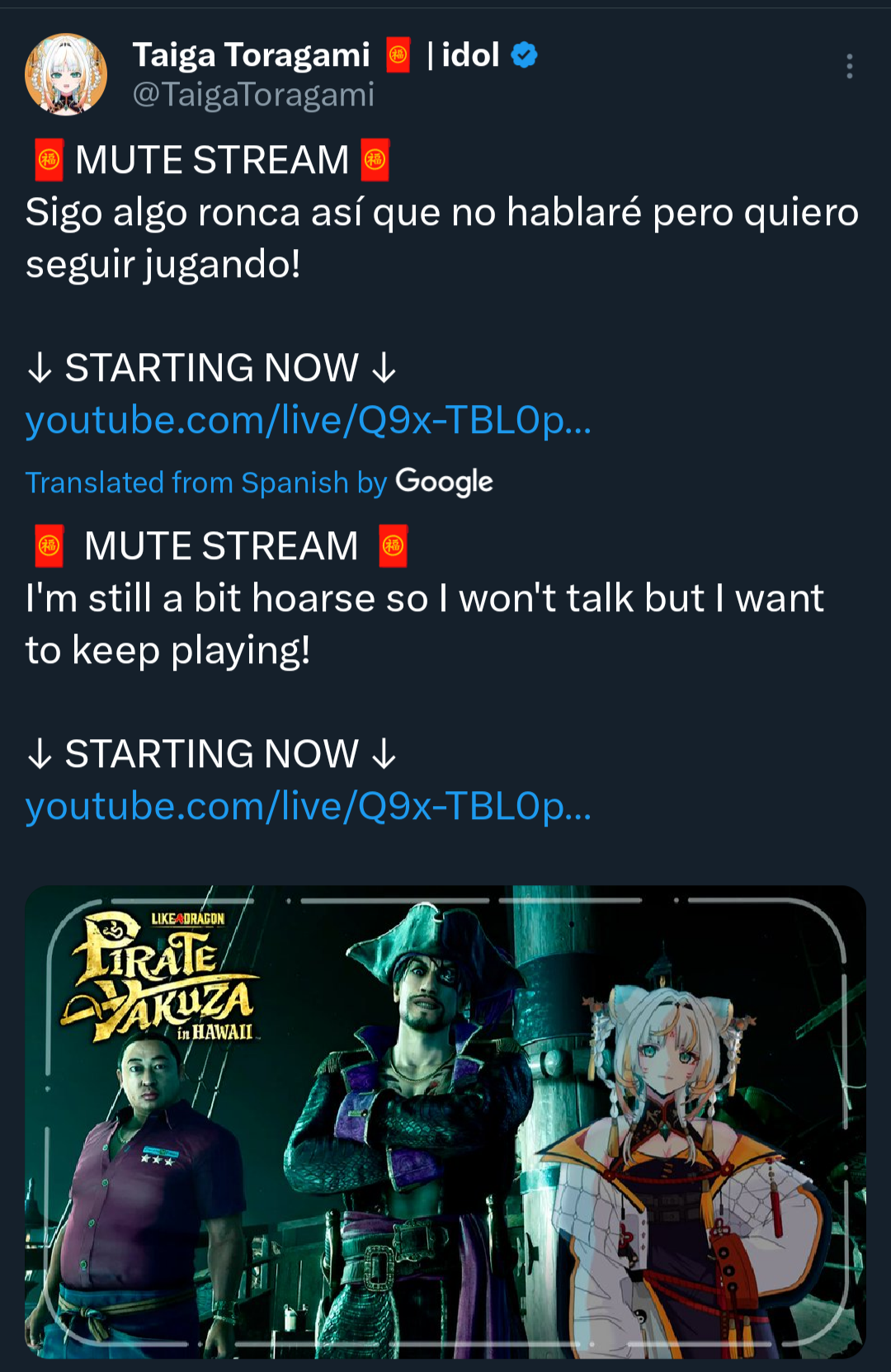This screenshot has width=891, height=1372.
Task: Tap the Translated from Spanish by Google link
Action: point(259,483)
